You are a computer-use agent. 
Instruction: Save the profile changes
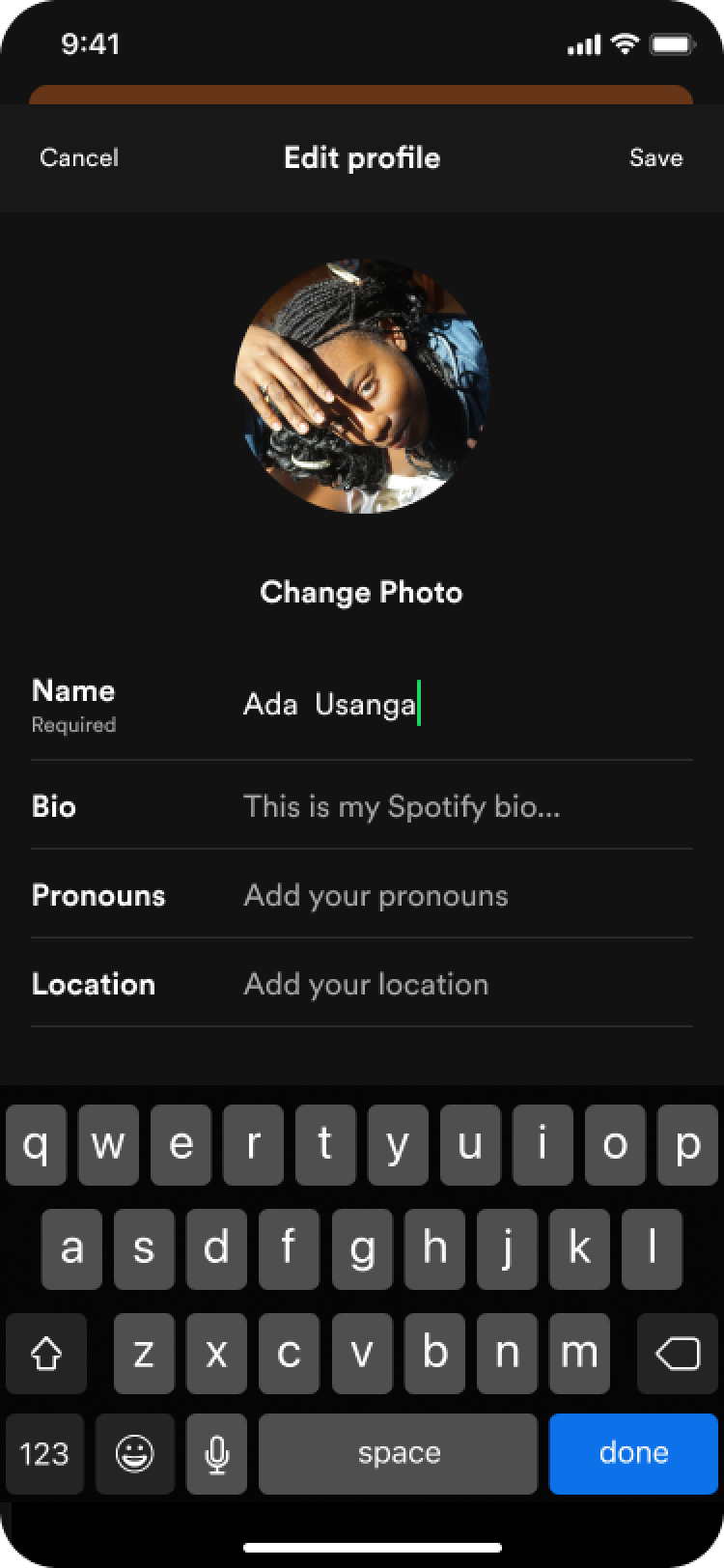pyautogui.click(x=655, y=157)
